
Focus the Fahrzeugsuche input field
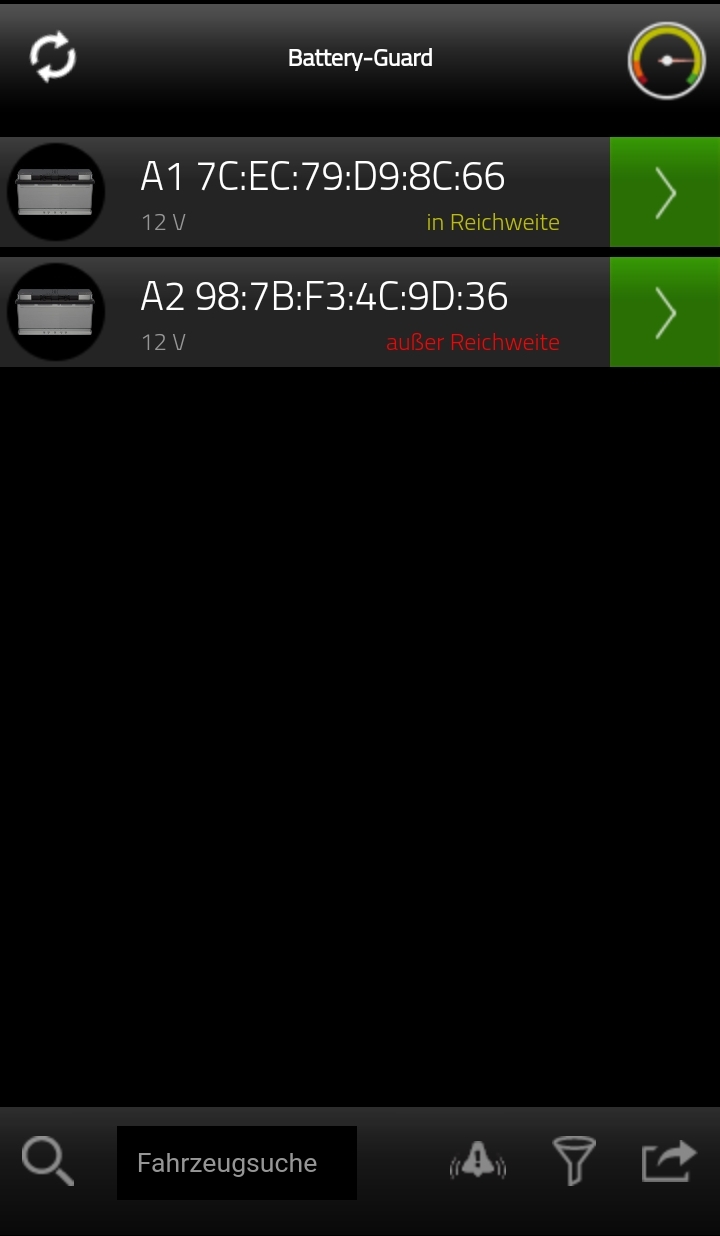click(x=237, y=1163)
